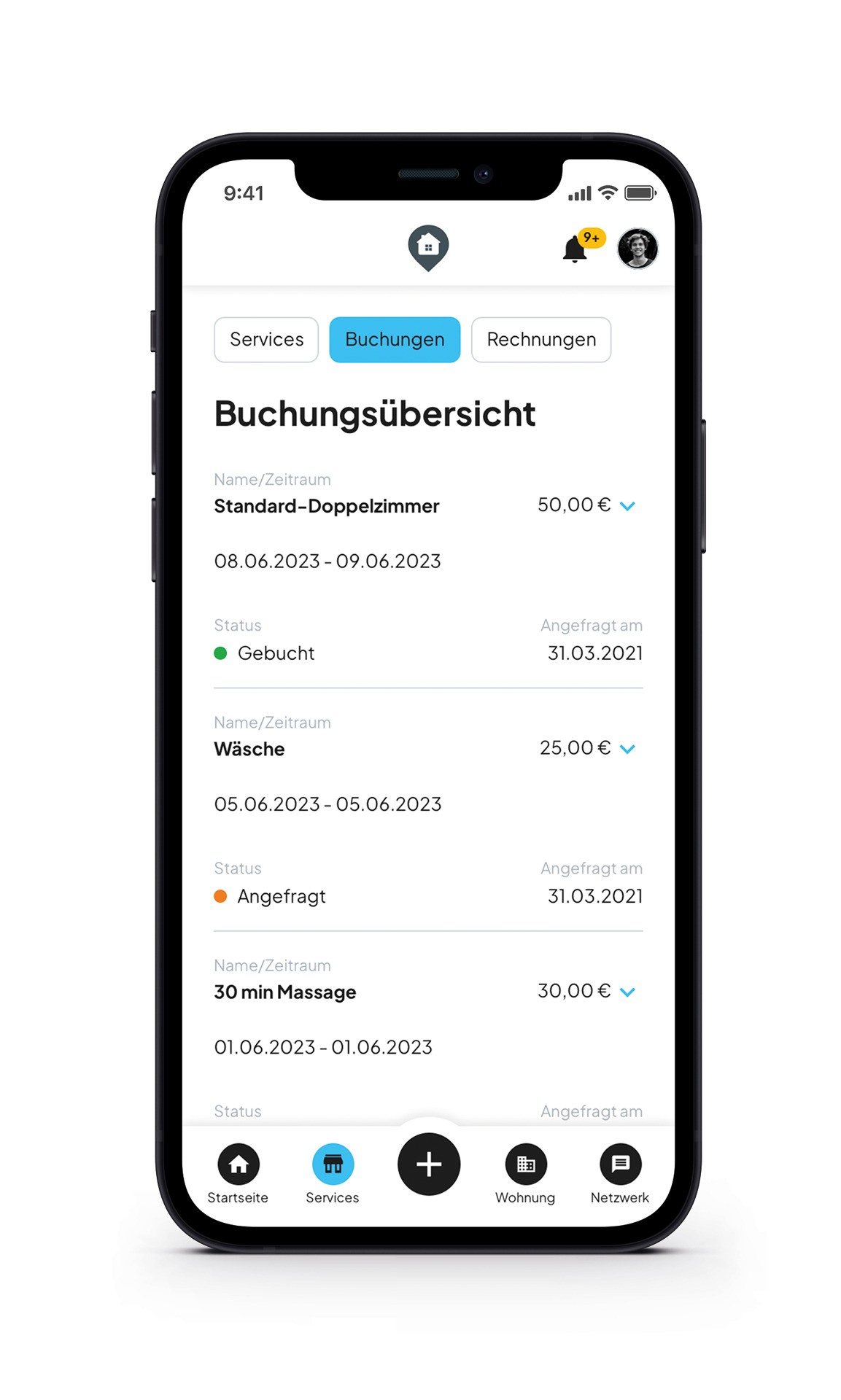Open Services in the bottom navigation
The height and width of the screenshot is (1400, 841).
pyautogui.click(x=333, y=1174)
